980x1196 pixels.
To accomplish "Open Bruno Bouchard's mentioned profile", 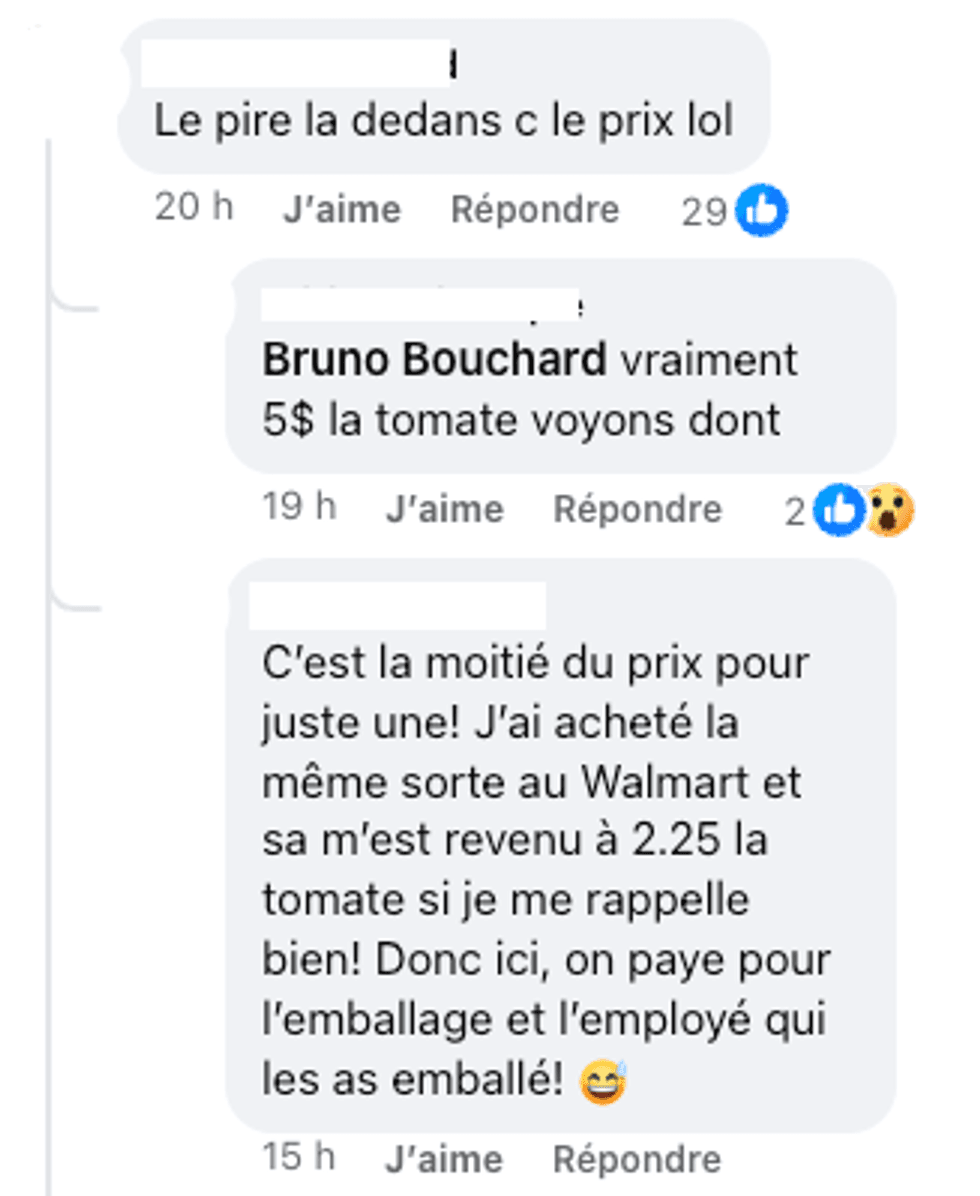I will 434,360.
